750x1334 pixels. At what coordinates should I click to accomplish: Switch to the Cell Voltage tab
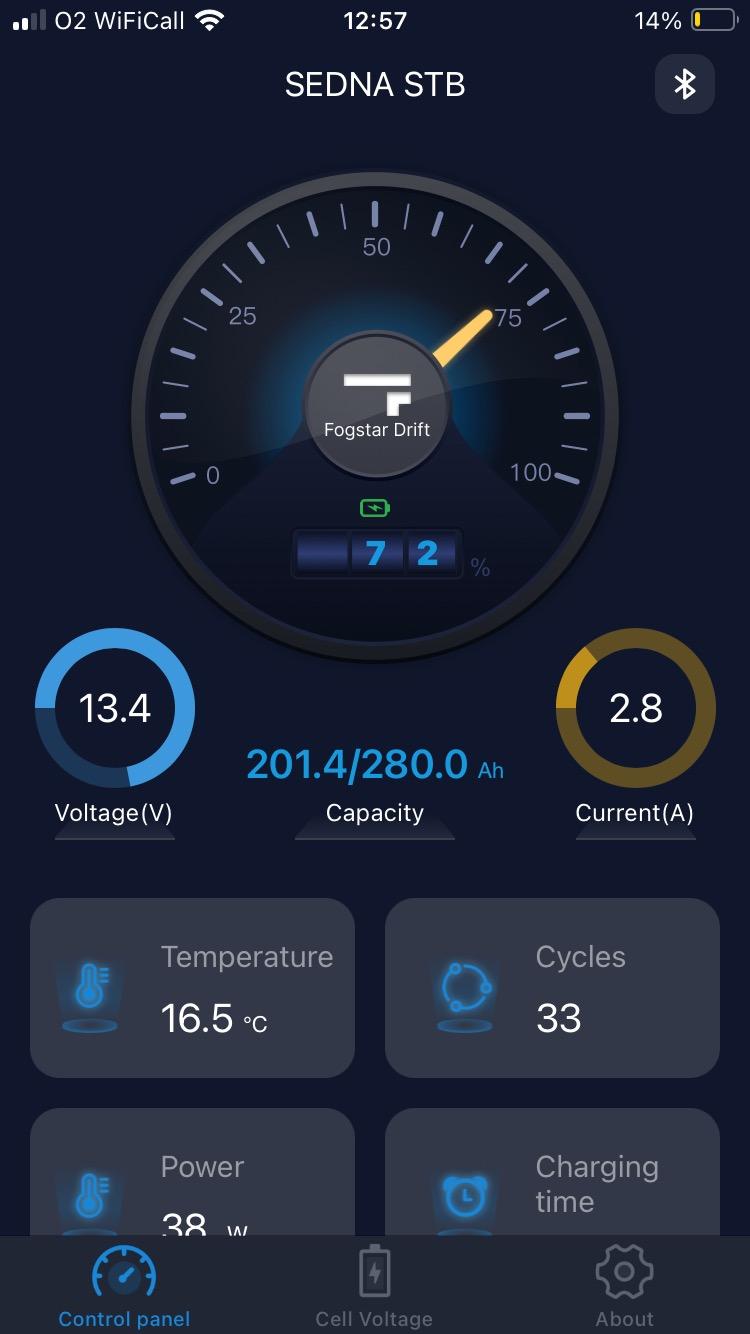374,1286
